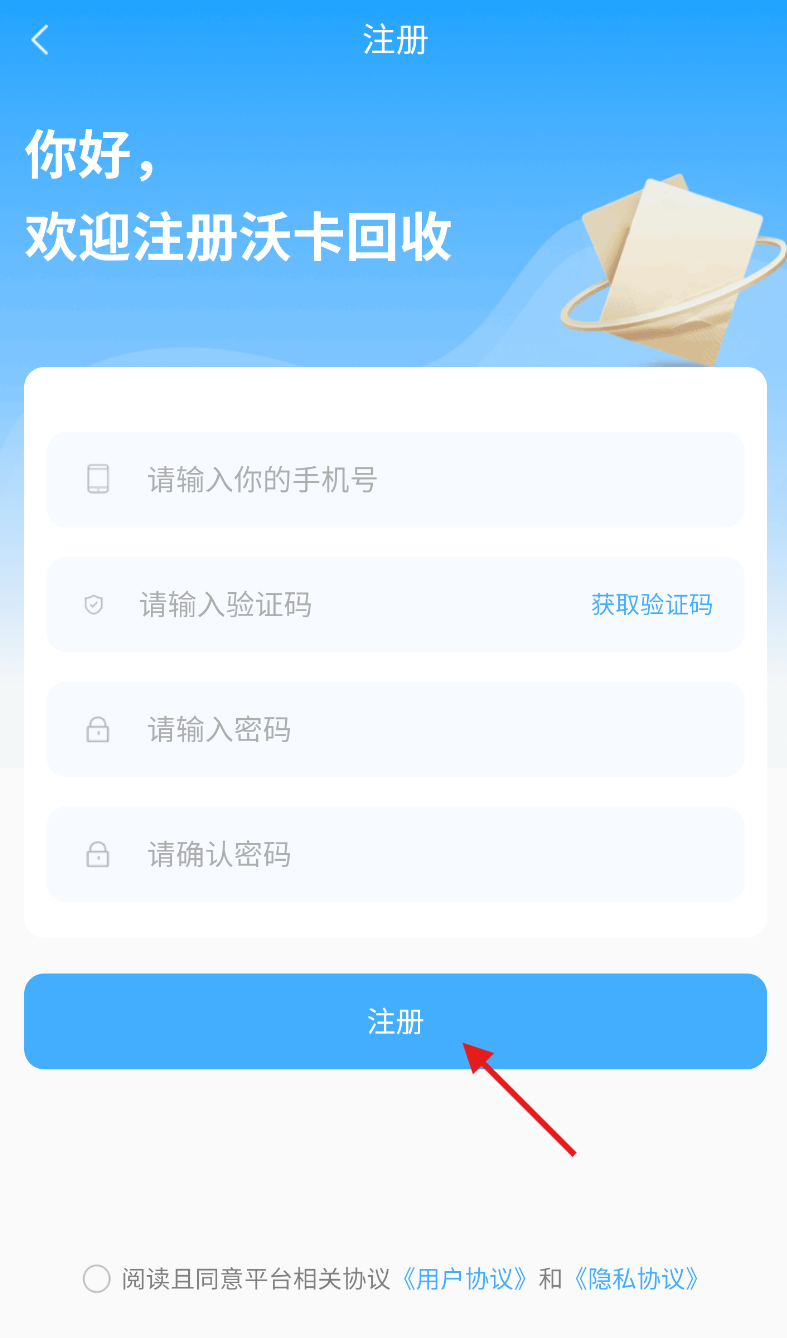Open the 《用户协议》 link
This screenshot has width=787, height=1338.
point(464,1279)
